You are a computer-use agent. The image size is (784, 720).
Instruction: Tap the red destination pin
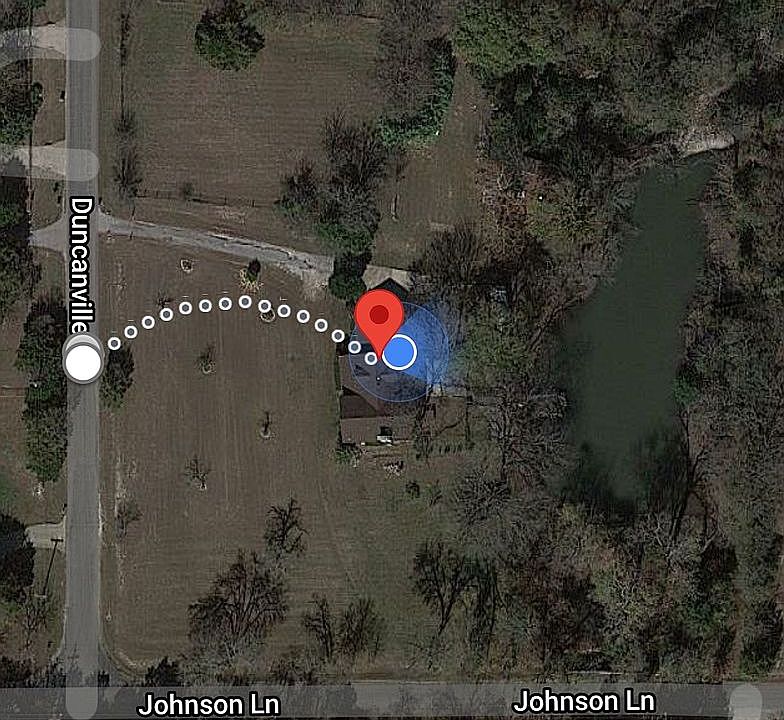point(380,316)
